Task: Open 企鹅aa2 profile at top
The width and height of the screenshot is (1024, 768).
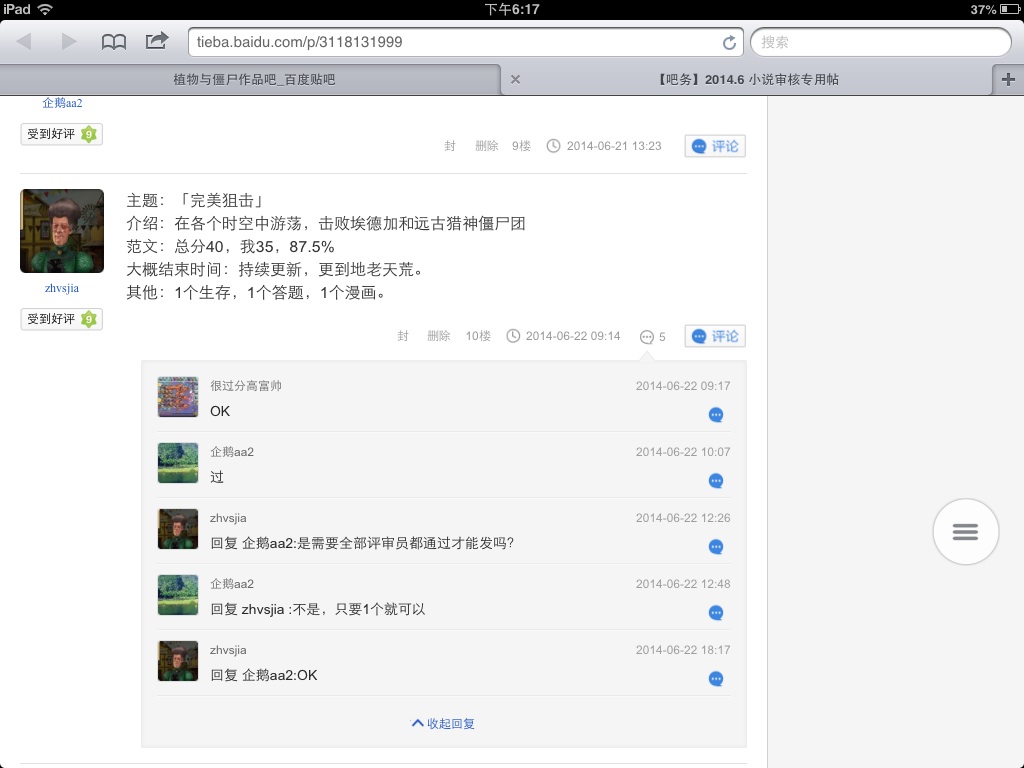Action: coord(62,103)
